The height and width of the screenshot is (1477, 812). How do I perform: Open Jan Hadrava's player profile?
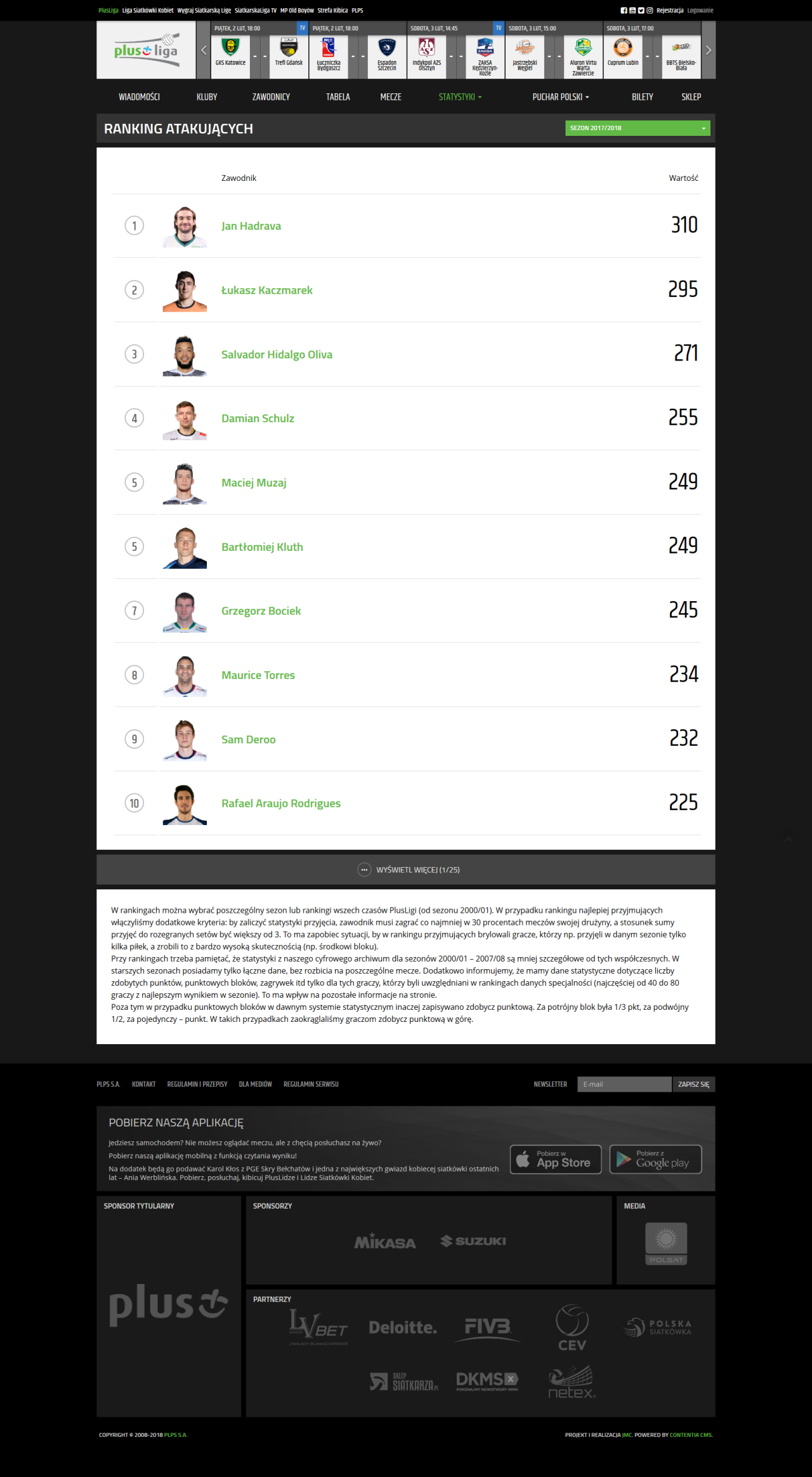click(x=251, y=226)
